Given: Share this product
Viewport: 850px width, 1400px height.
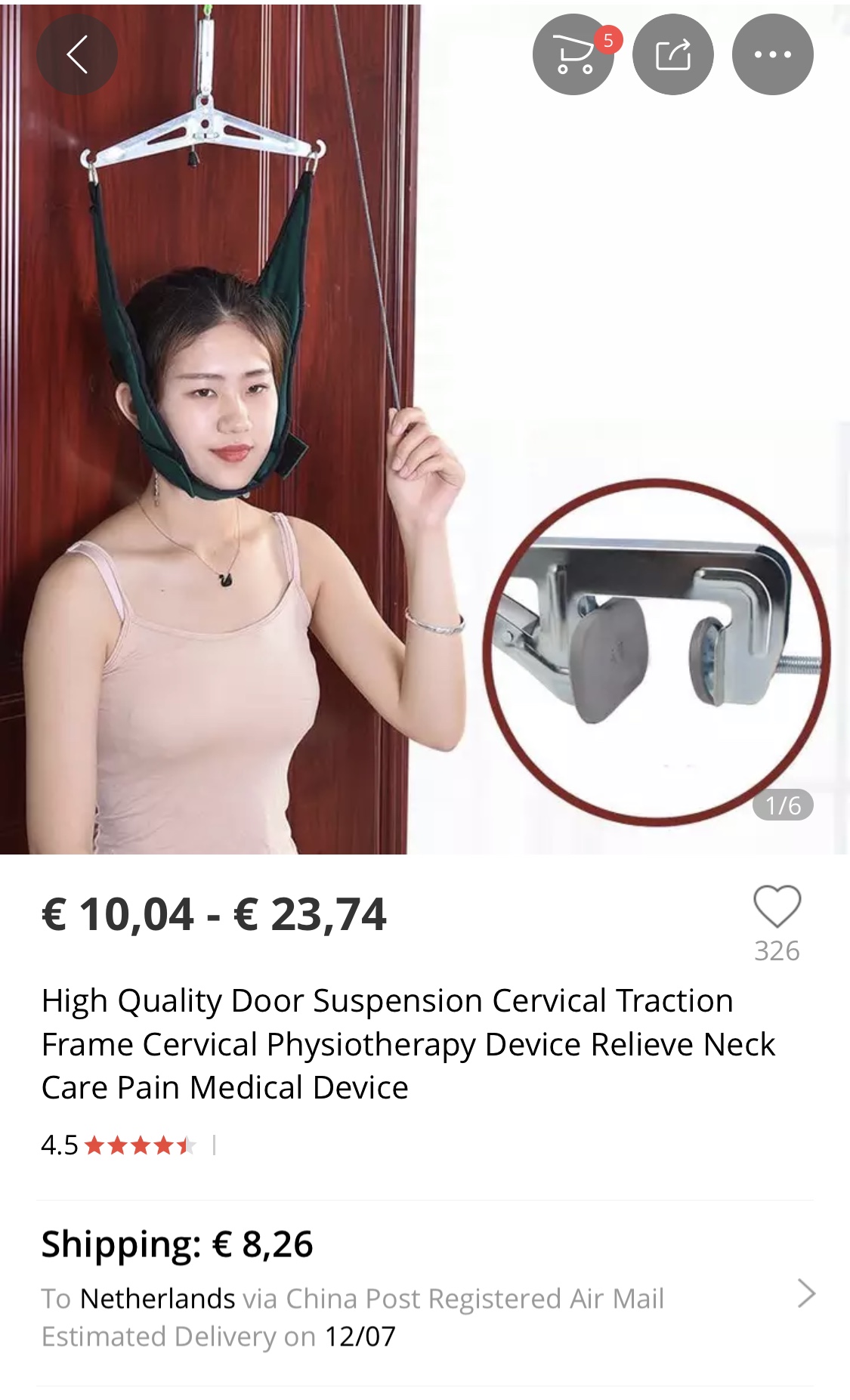Looking at the screenshot, I should (x=672, y=54).
